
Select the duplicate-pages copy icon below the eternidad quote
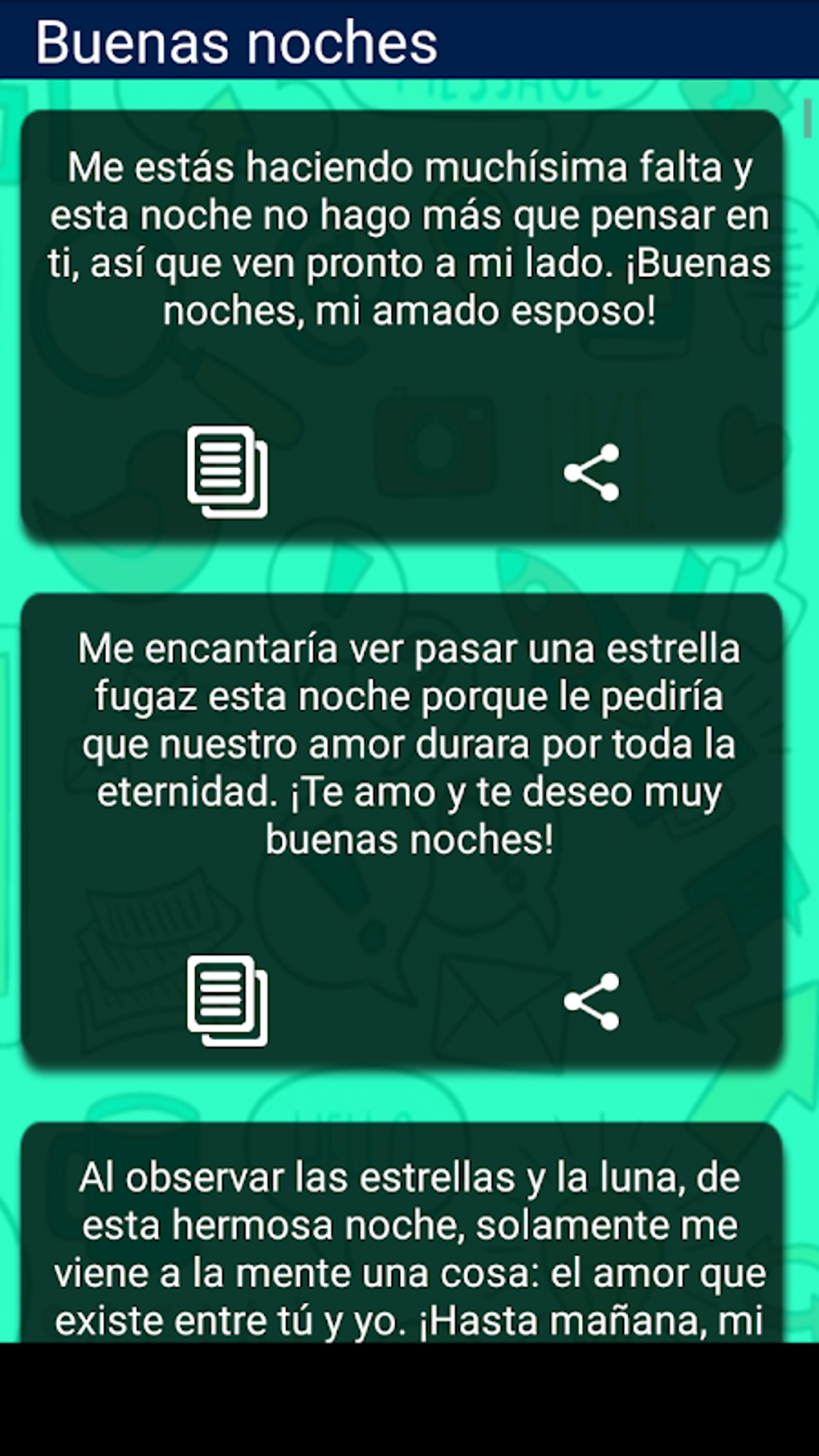227,998
